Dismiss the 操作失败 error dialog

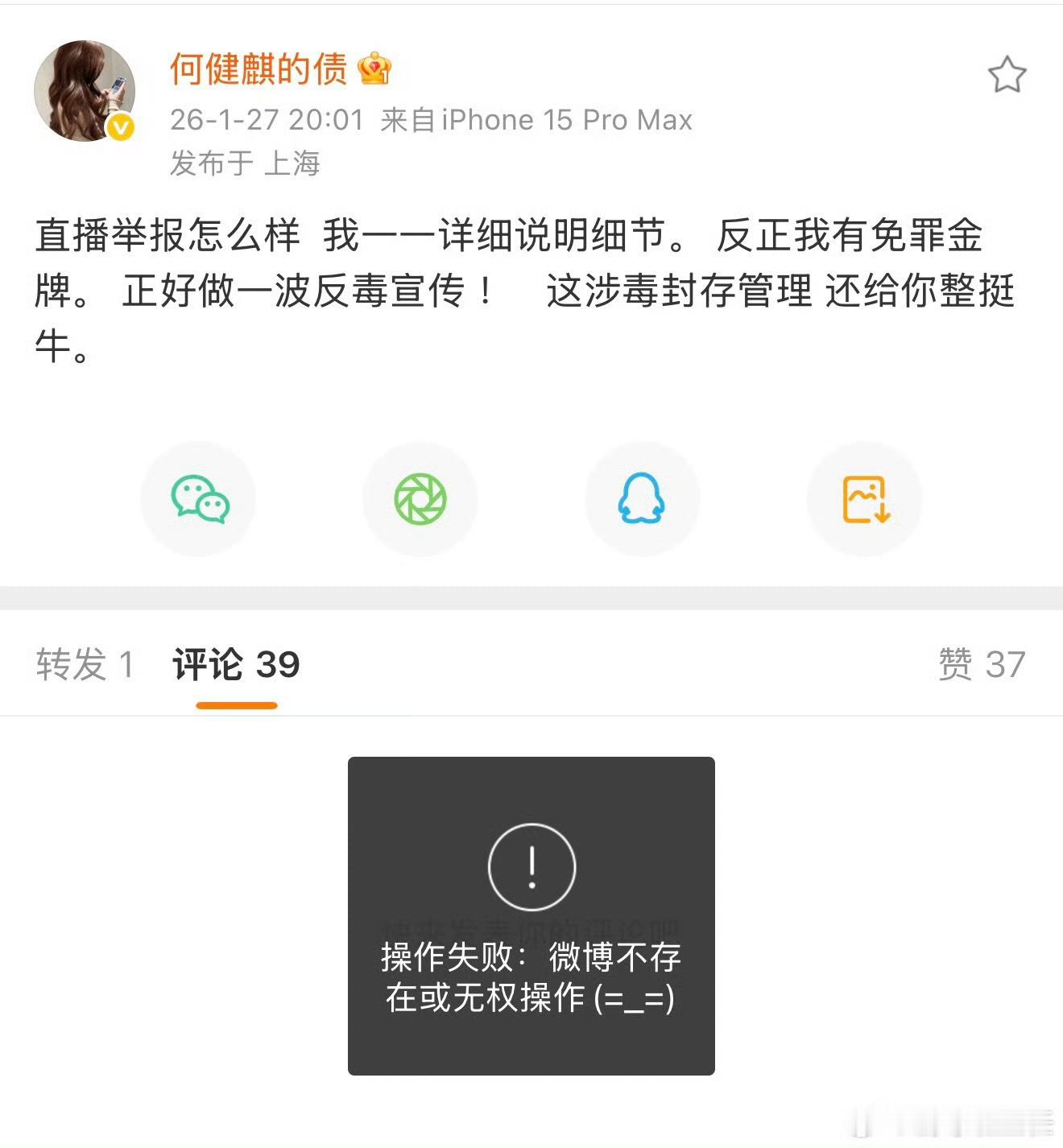click(x=530, y=923)
